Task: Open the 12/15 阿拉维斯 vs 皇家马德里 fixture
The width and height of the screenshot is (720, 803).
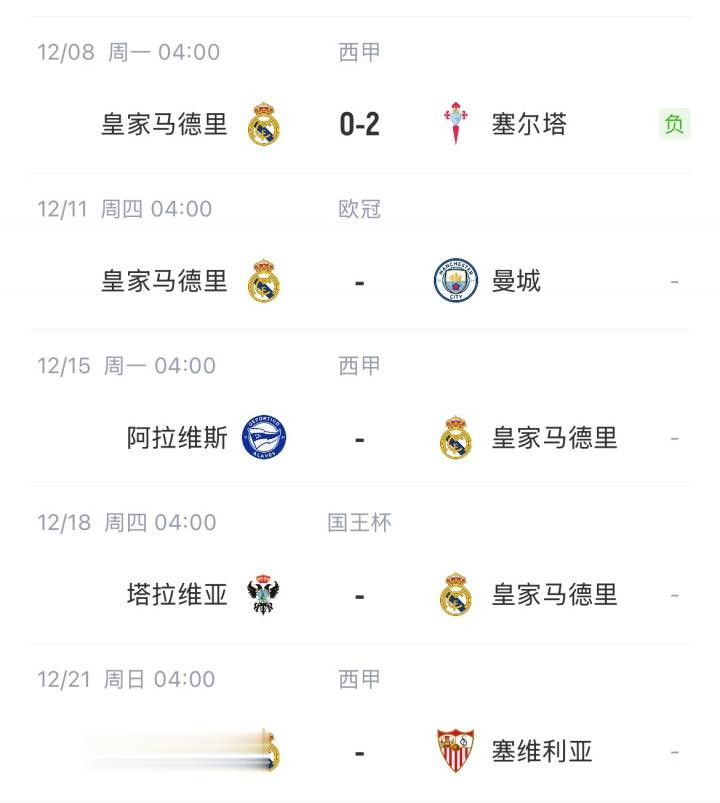Action: click(x=359, y=438)
